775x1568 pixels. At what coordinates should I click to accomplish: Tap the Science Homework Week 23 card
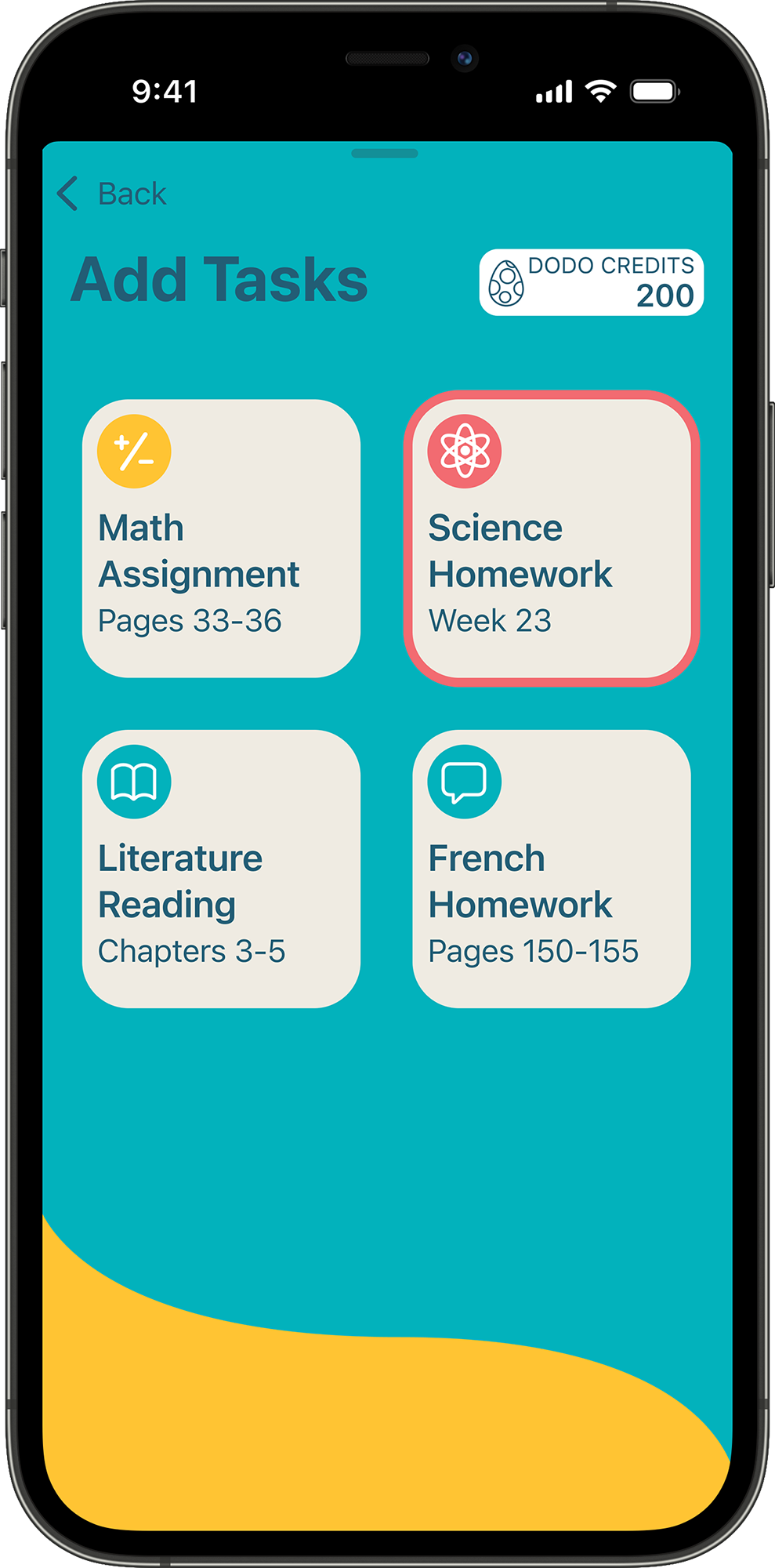coord(551,539)
